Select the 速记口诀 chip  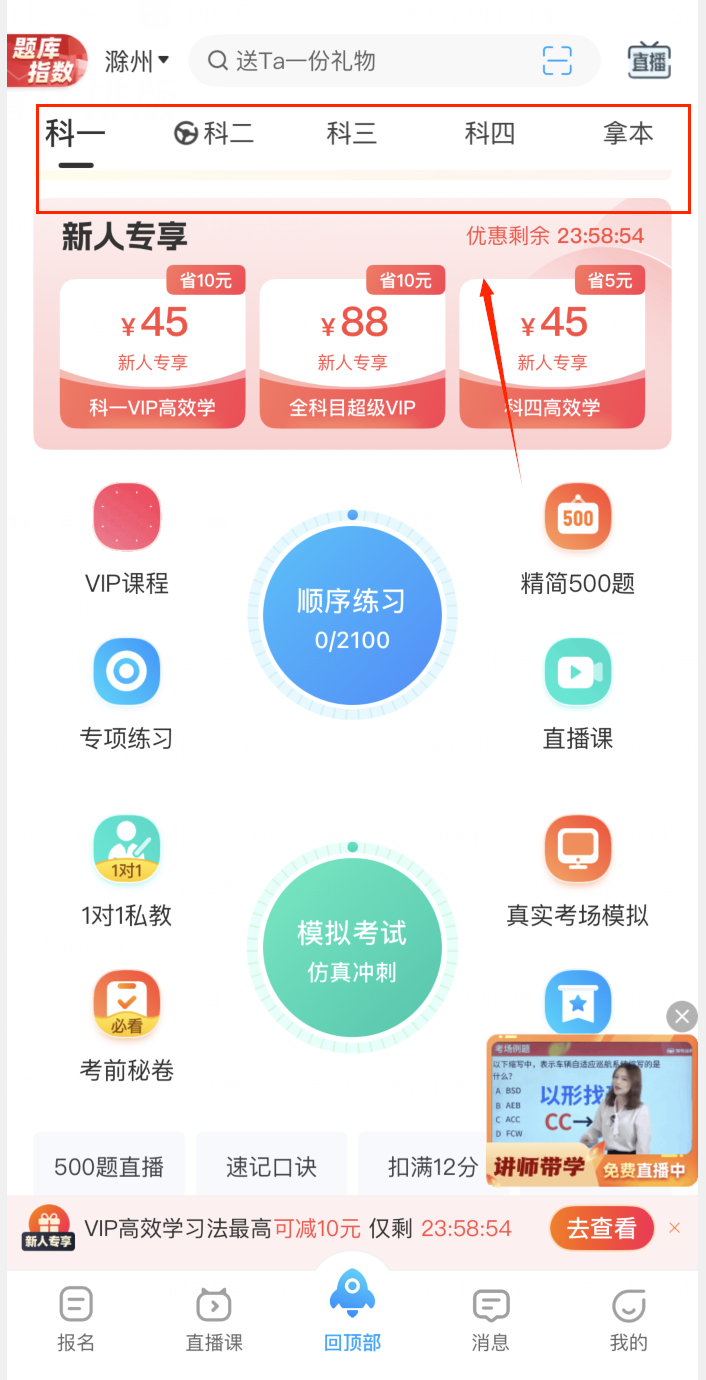[271, 1167]
